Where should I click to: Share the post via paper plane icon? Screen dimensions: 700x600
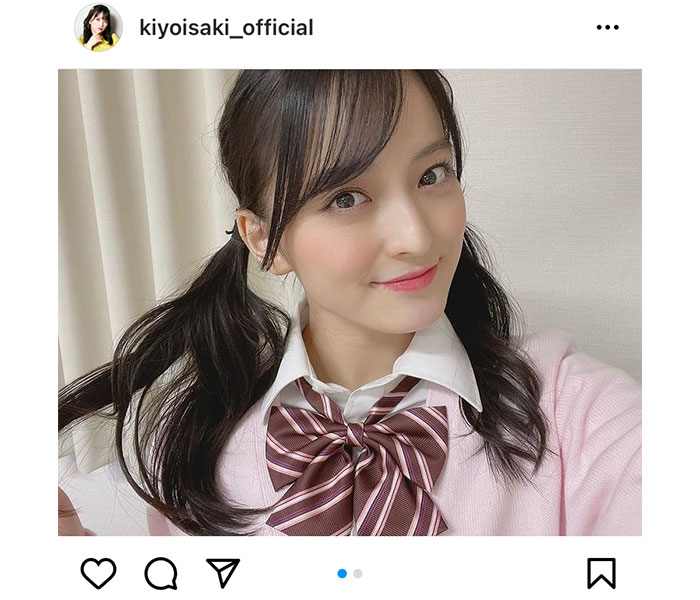(x=222, y=572)
